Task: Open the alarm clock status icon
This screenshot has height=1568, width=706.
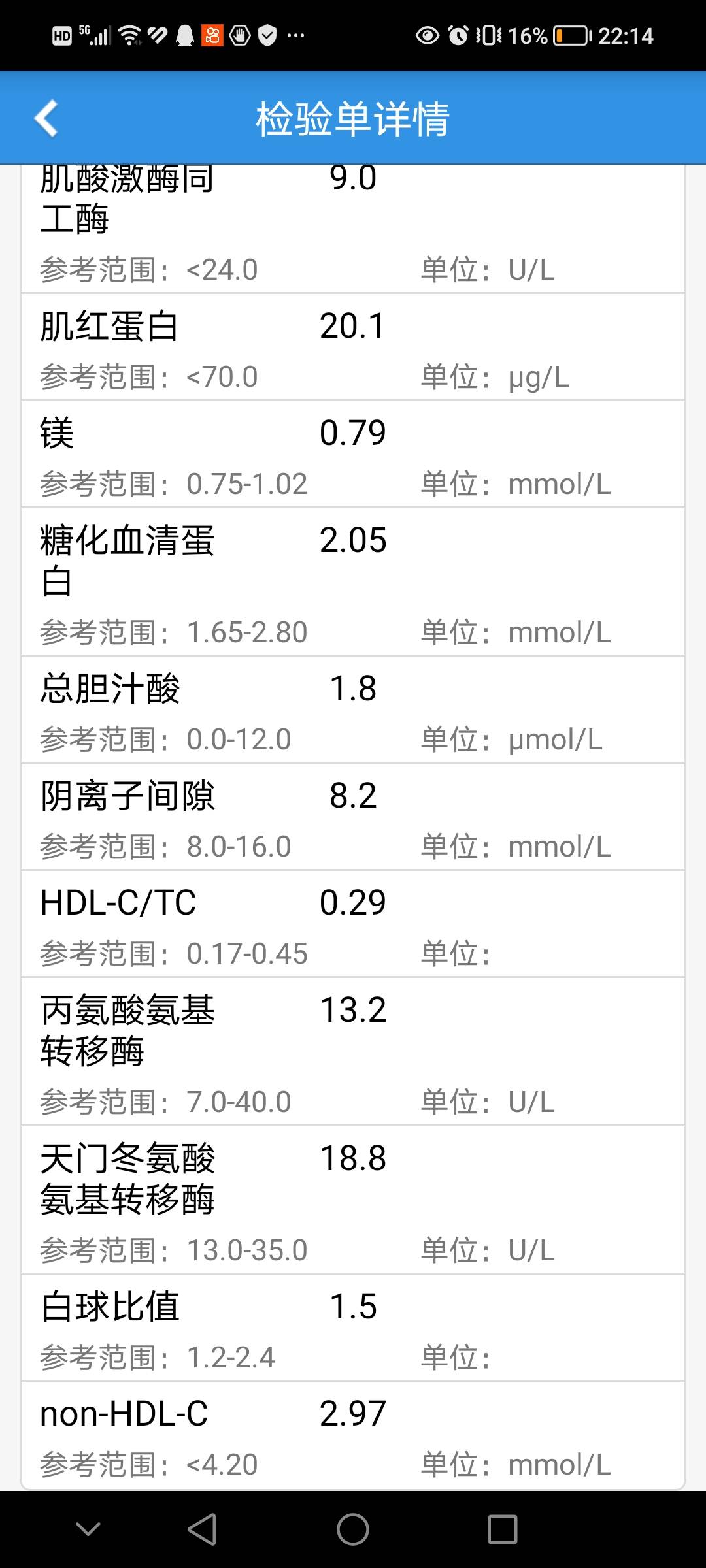Action: [x=456, y=35]
